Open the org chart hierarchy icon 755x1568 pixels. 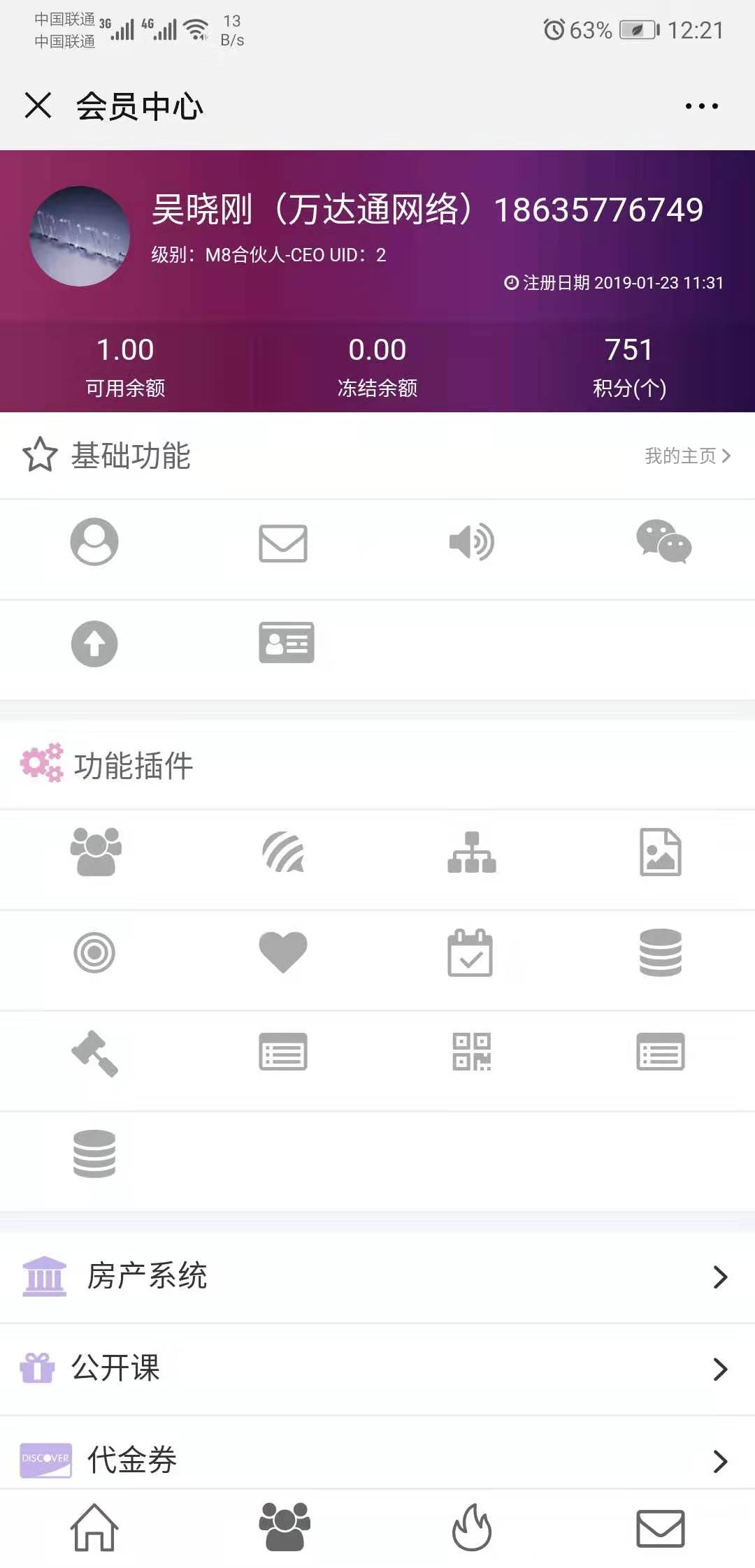point(471,852)
